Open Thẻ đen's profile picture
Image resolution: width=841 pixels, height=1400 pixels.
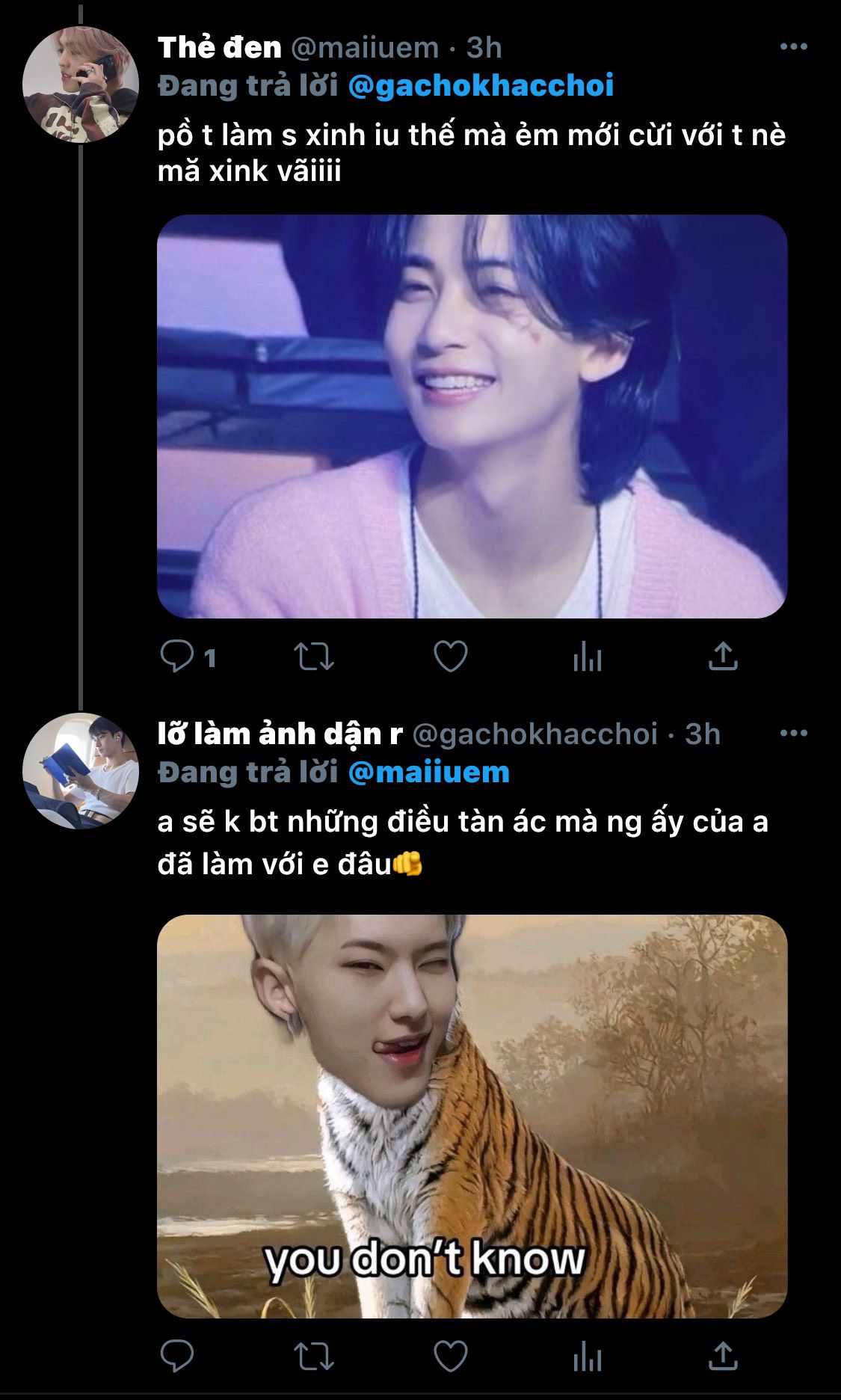click(x=80, y=85)
